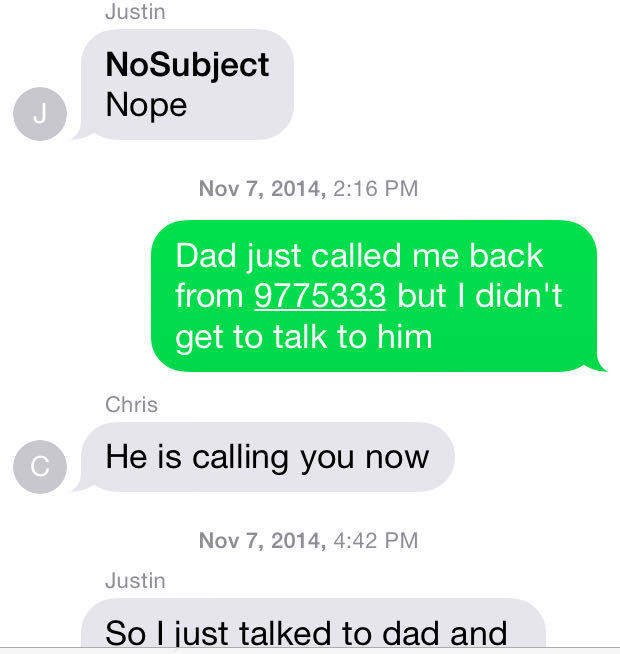Tap the underlined number 9775333

click(x=320, y=296)
